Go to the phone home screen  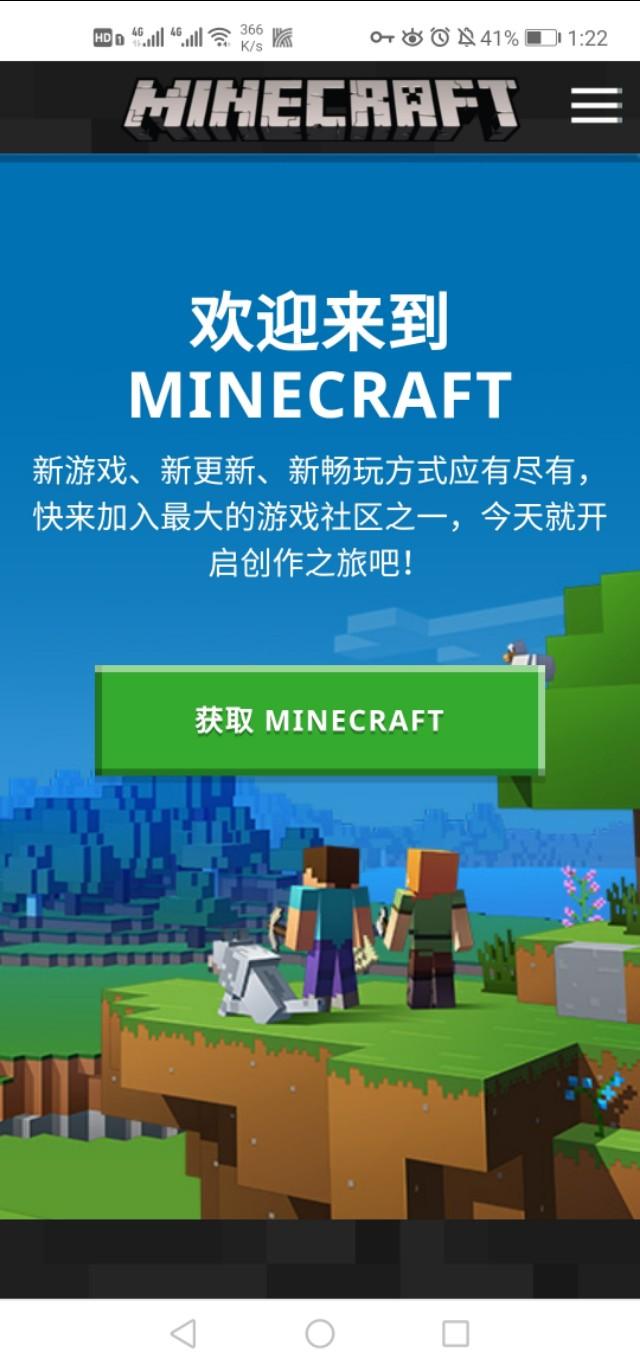tap(320, 1333)
